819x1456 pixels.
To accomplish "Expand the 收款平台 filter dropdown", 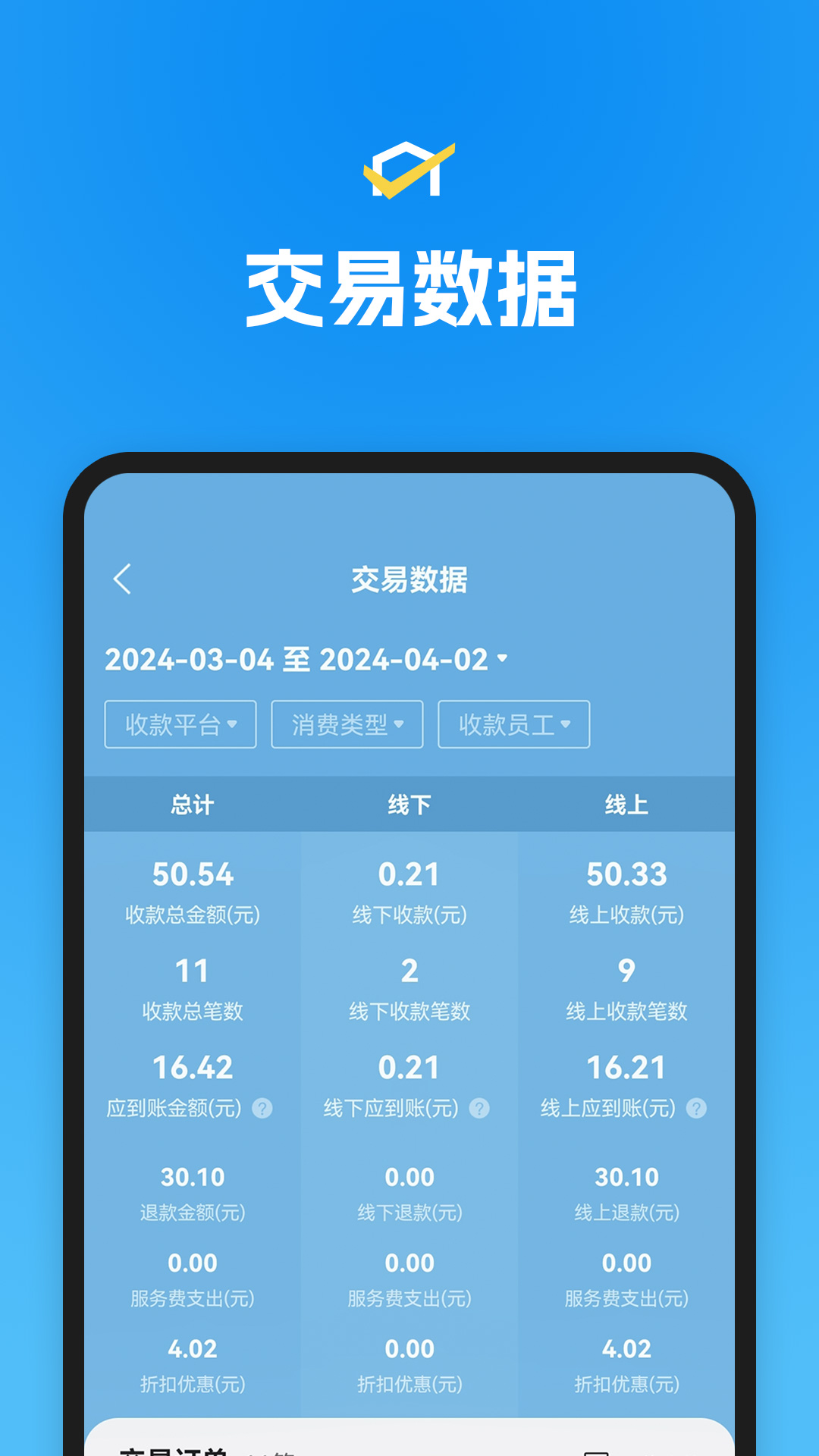I will pyautogui.click(x=180, y=724).
